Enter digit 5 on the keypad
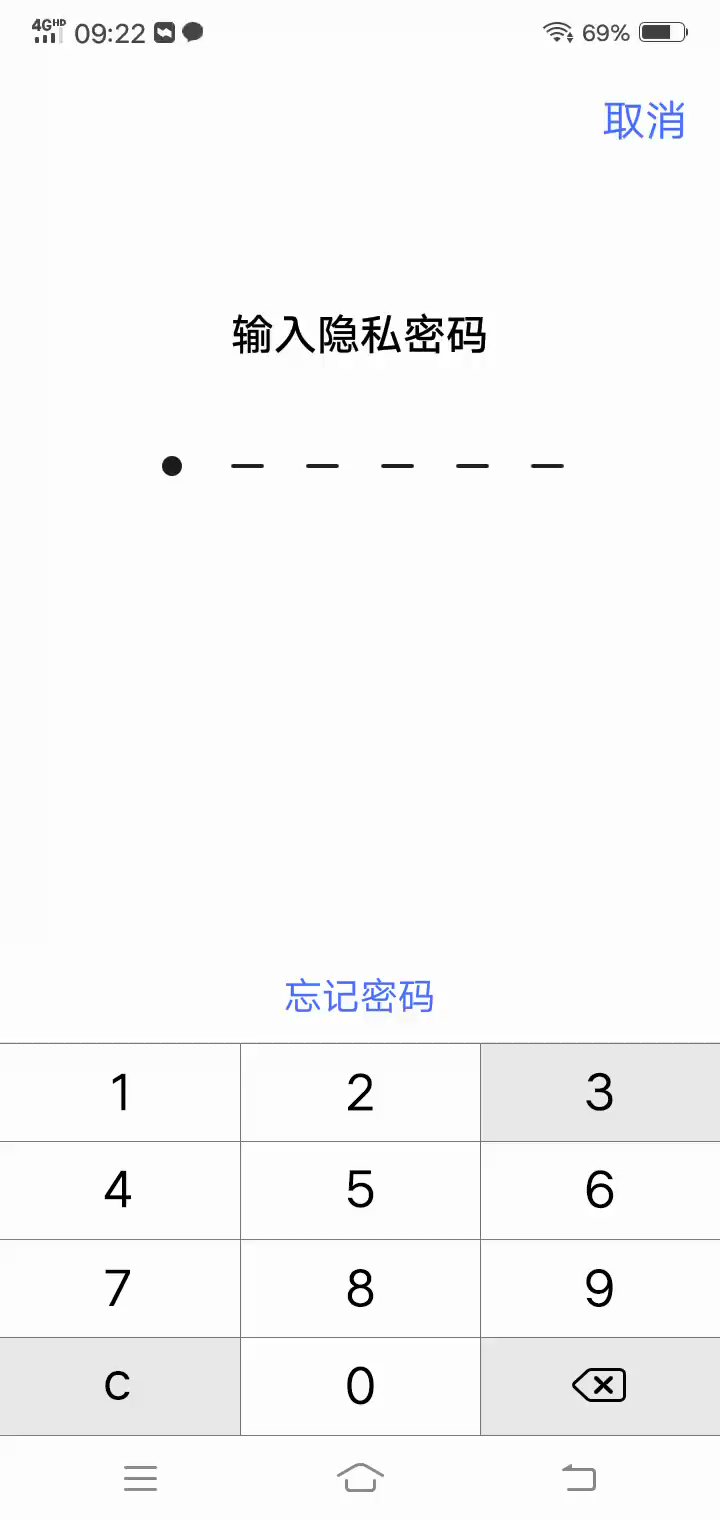This screenshot has width=720, height=1520. point(360,1190)
